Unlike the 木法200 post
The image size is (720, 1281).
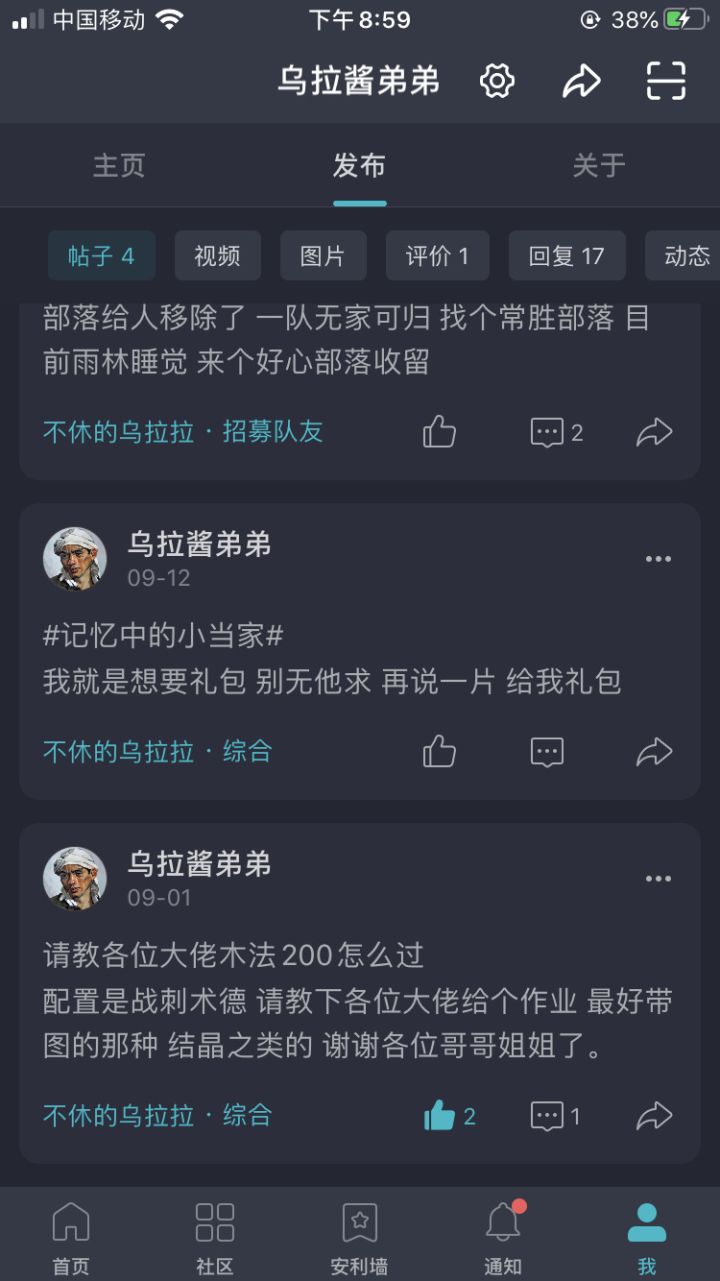pos(449,1116)
